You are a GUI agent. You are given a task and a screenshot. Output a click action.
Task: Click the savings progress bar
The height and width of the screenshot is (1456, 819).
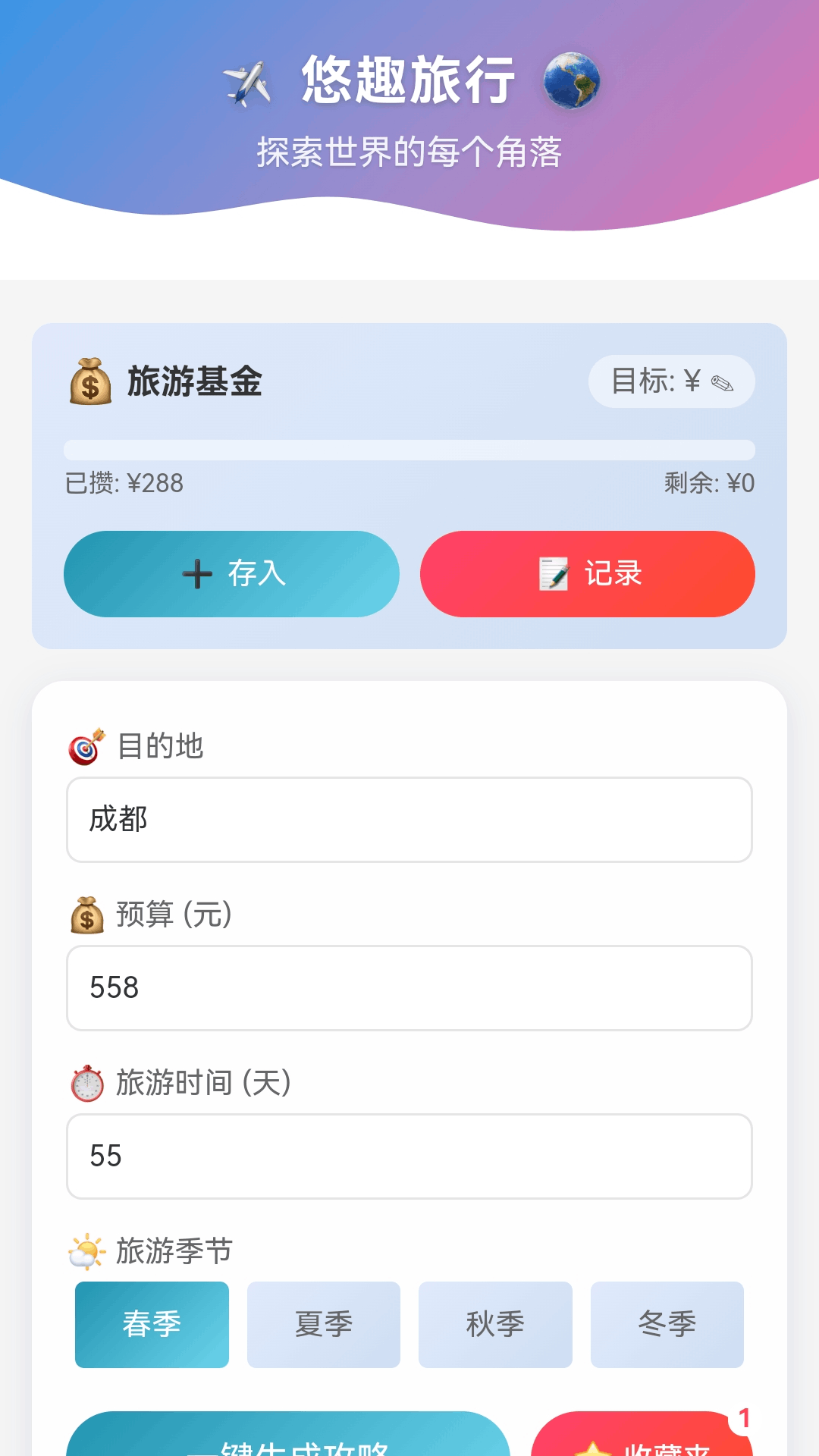pyautogui.click(x=409, y=449)
